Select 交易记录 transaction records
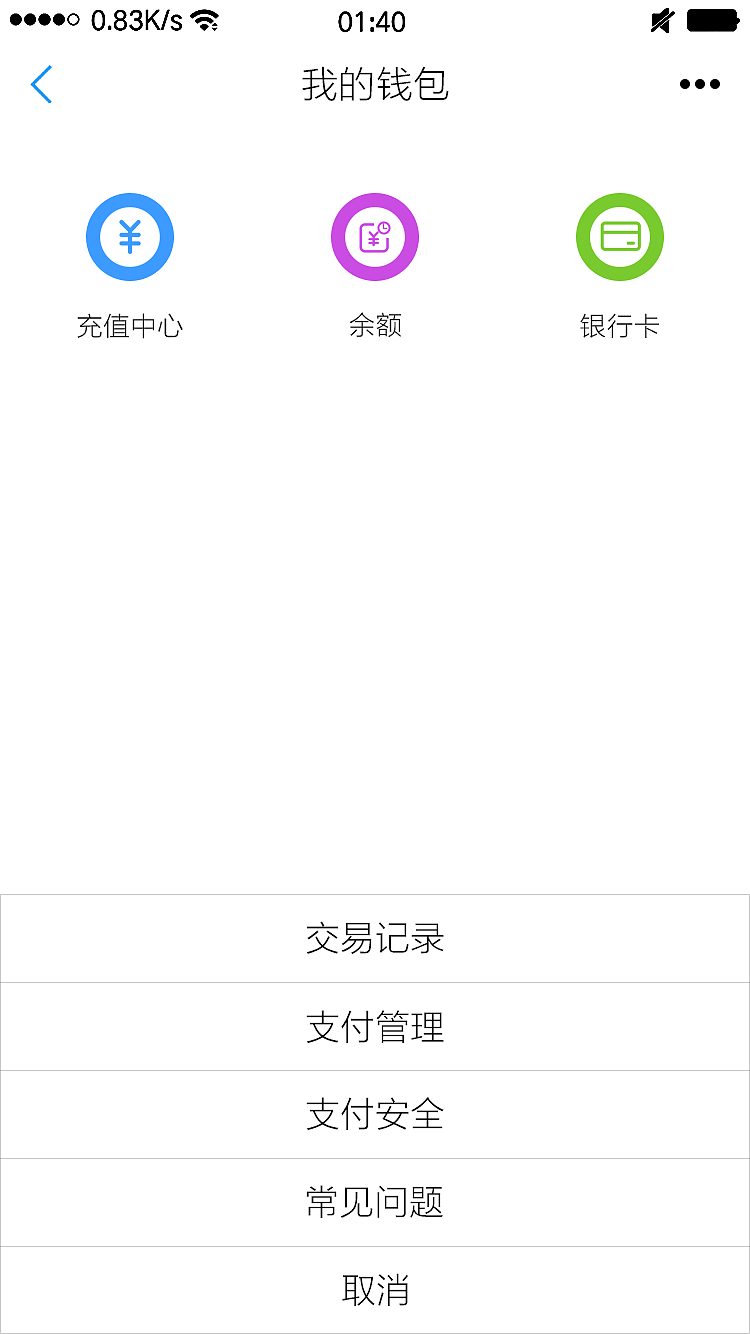750x1334 pixels. point(375,938)
